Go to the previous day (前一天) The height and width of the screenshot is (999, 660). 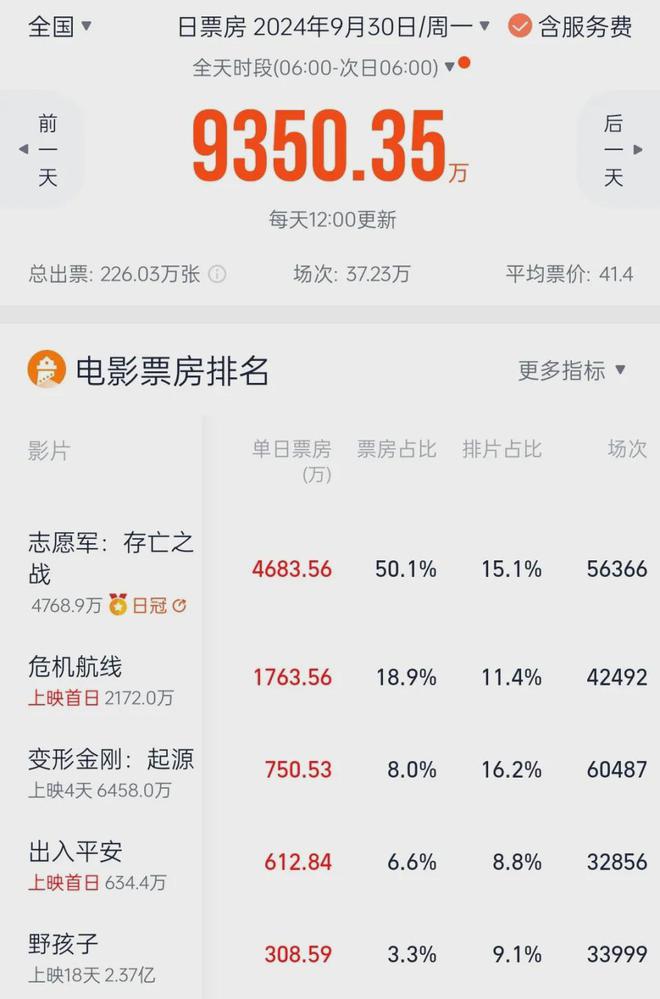coord(45,150)
